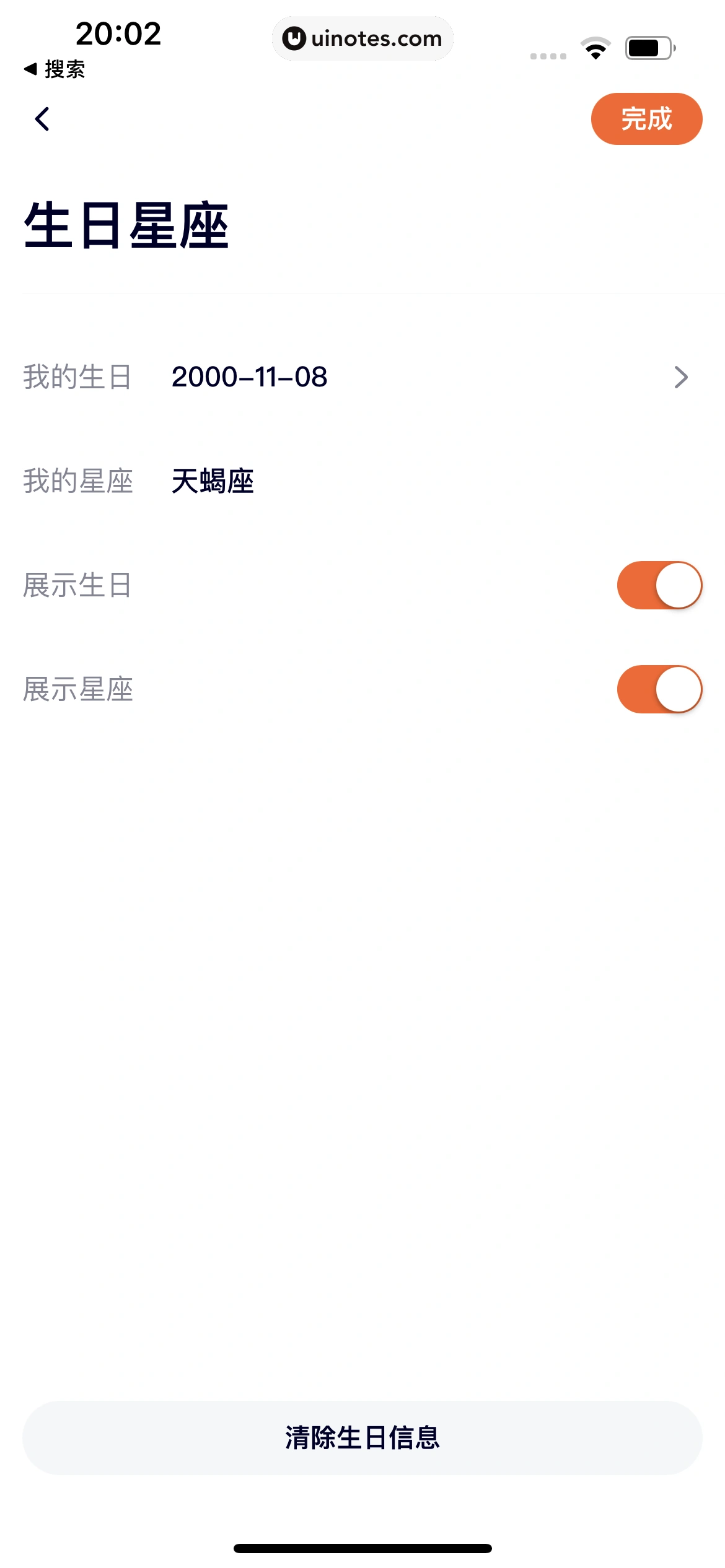
Task: Tap the back chevron arrow
Action: tap(43, 120)
